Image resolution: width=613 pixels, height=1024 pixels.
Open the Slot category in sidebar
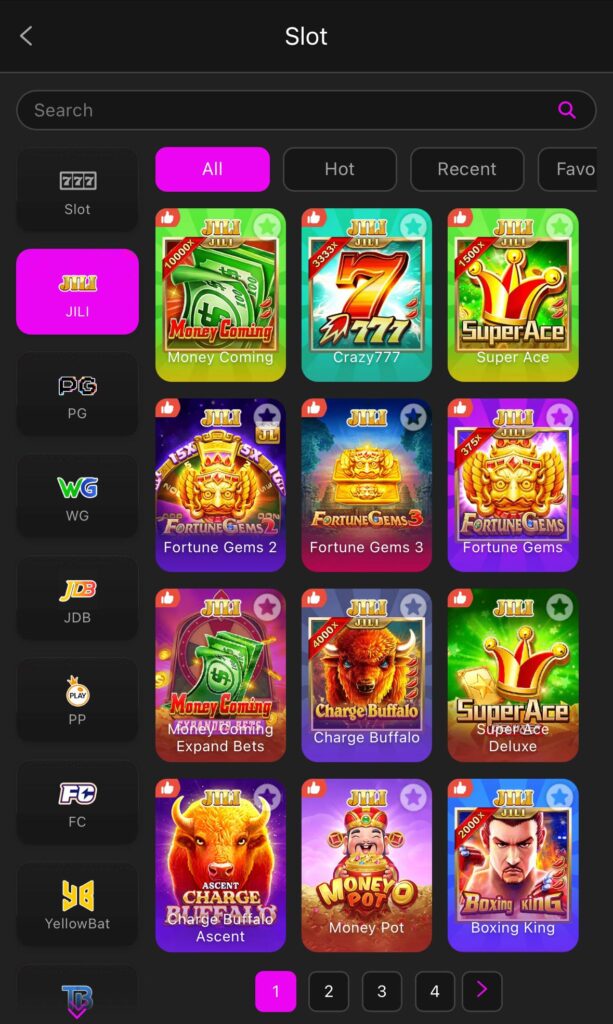point(77,190)
